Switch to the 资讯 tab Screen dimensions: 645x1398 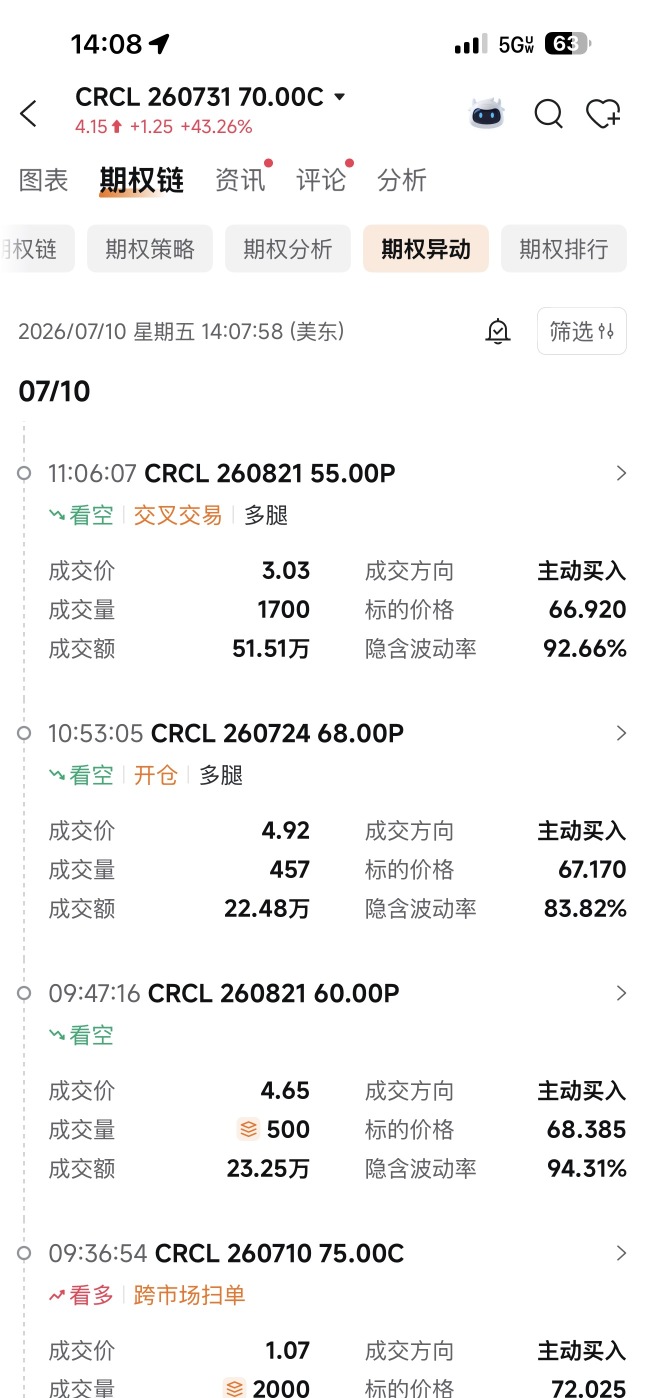[x=241, y=180]
